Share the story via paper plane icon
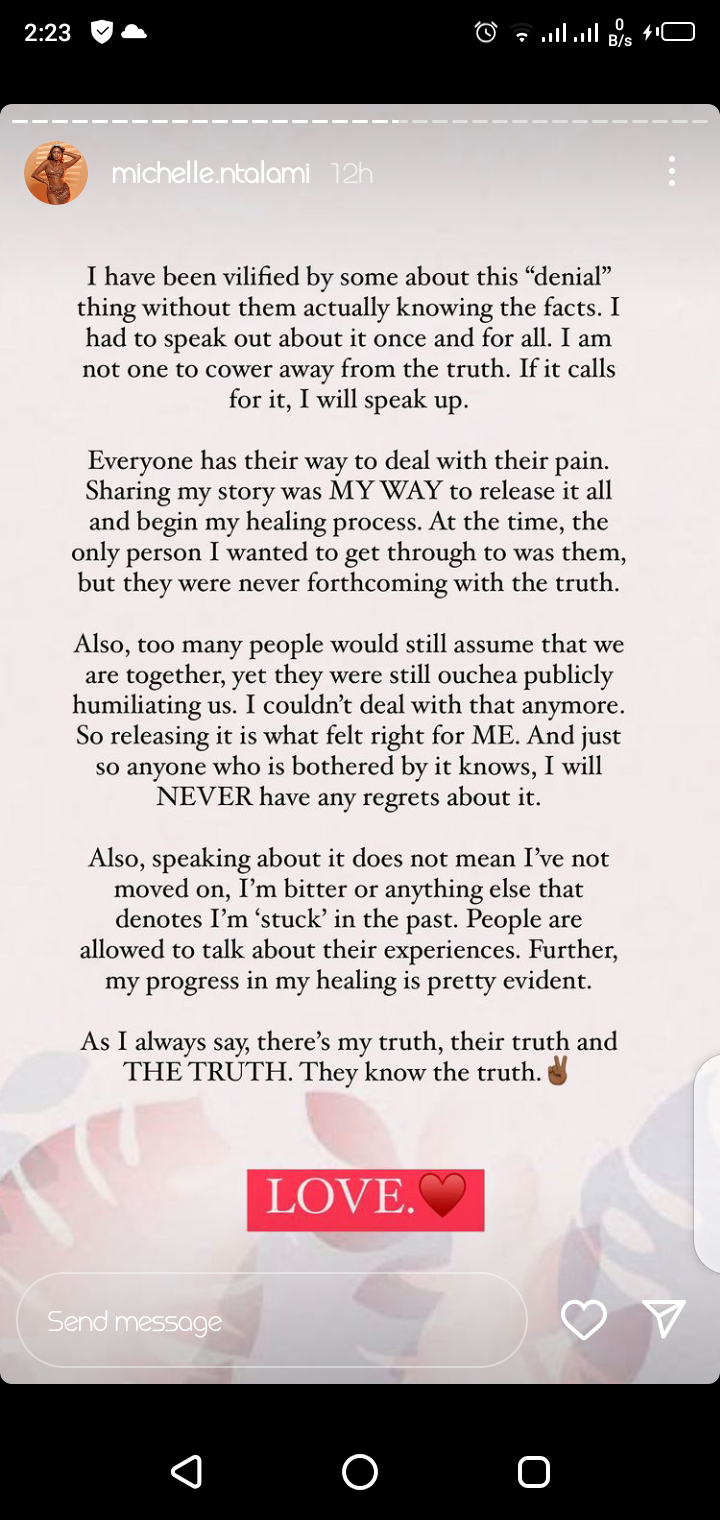 pyautogui.click(x=664, y=1319)
